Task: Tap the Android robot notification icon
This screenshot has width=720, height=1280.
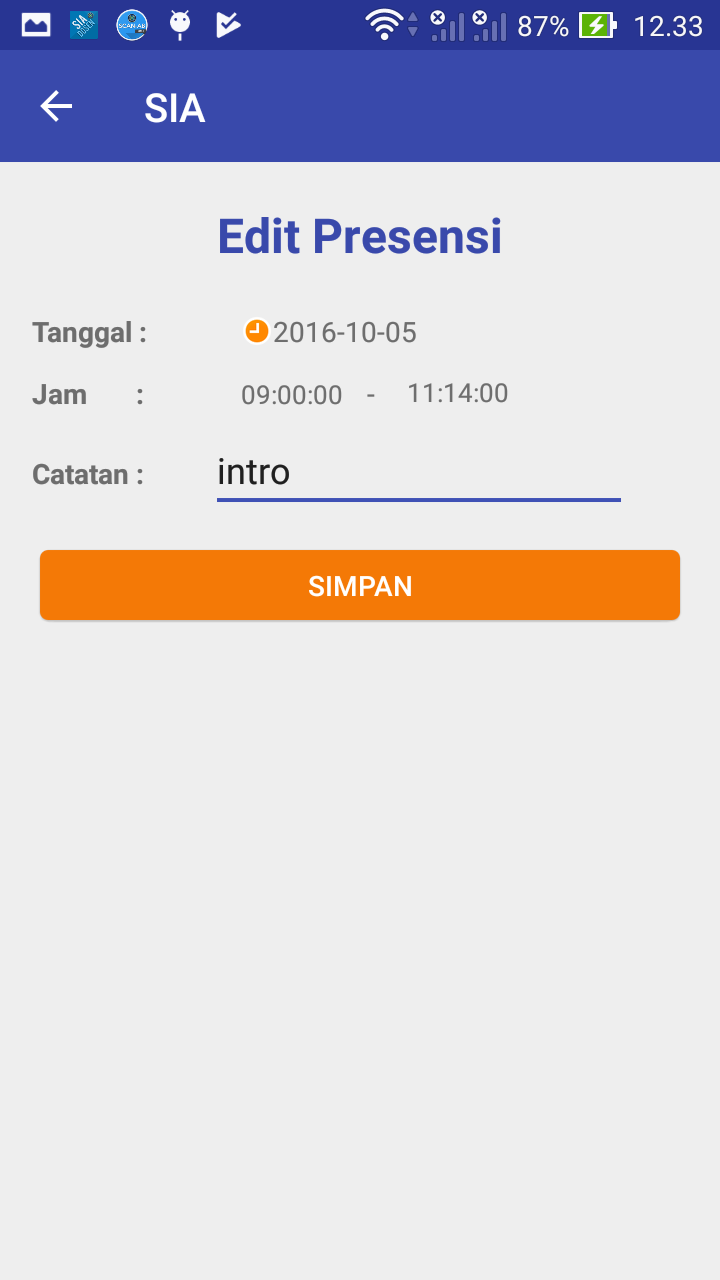Action: (180, 25)
